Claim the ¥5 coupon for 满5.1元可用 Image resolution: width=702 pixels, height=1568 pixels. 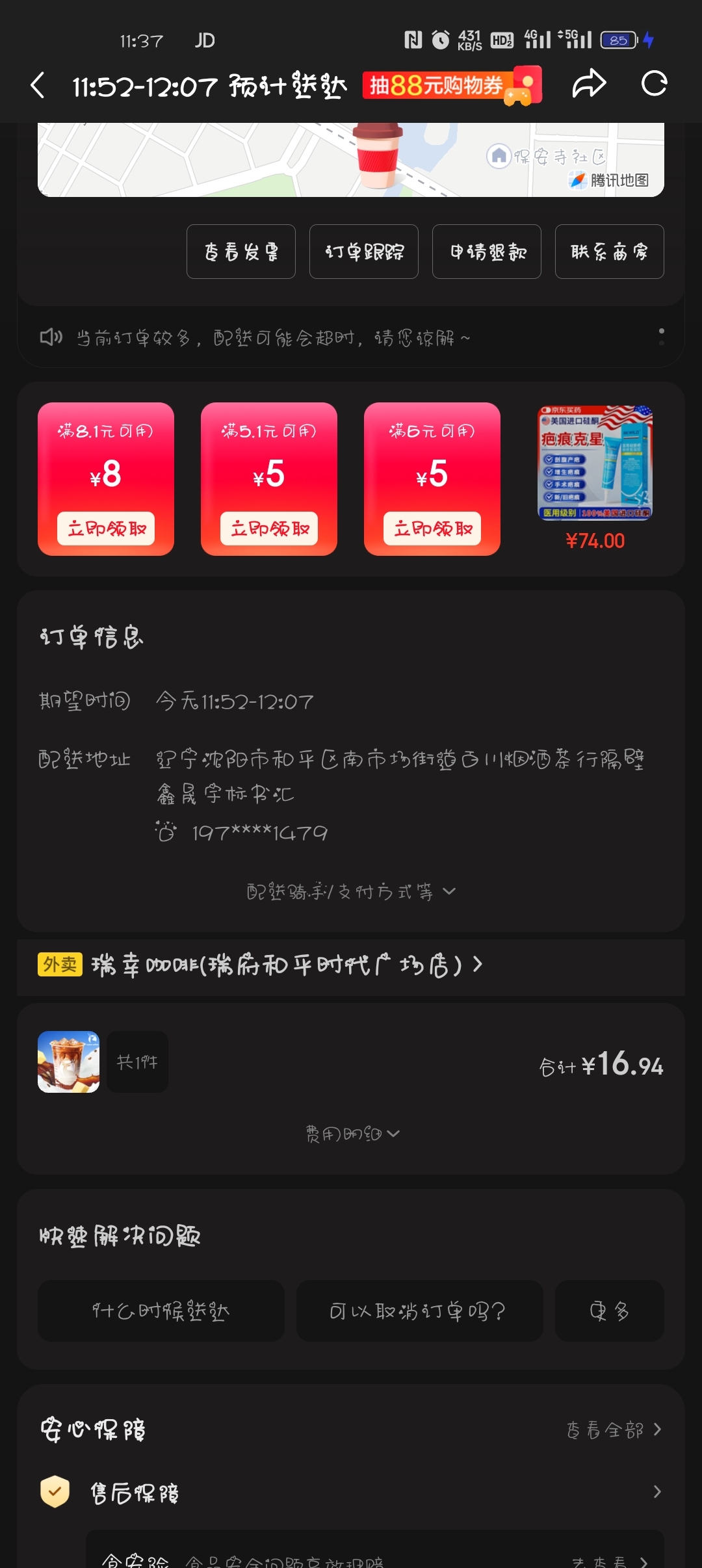click(269, 528)
